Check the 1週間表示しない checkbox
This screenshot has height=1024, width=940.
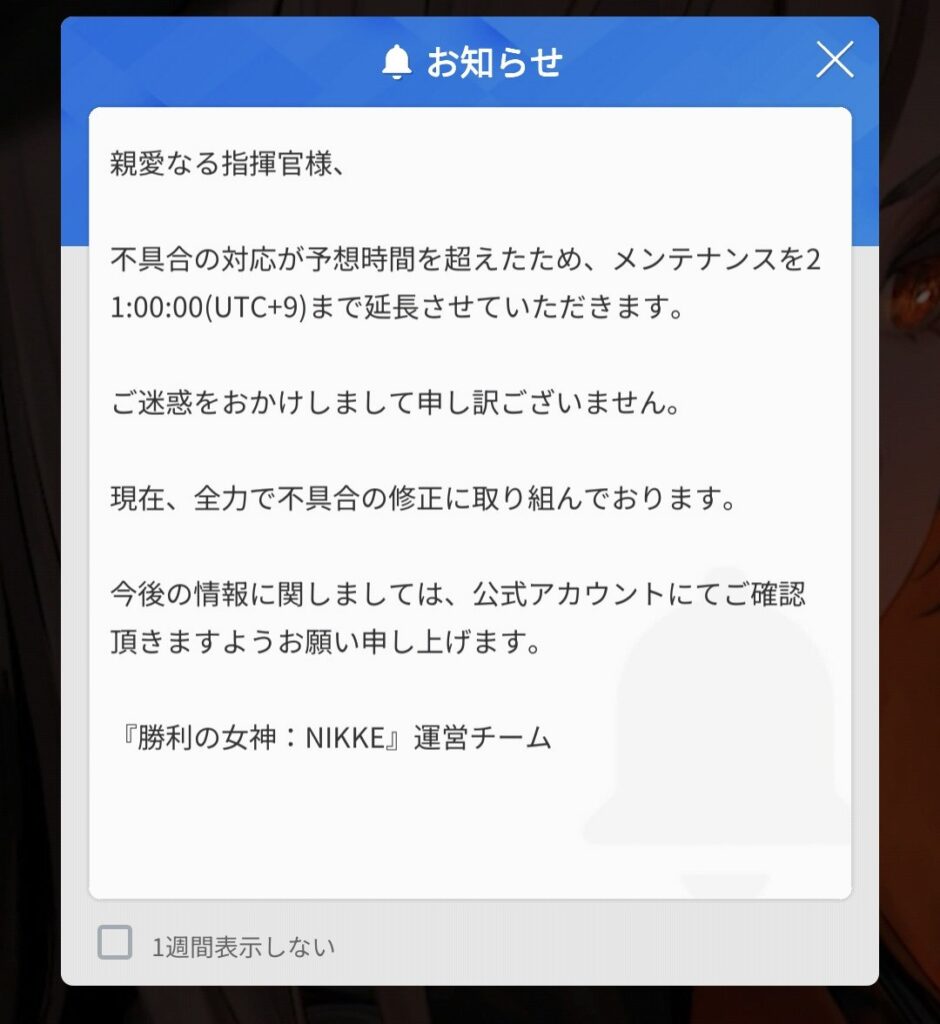(x=115, y=943)
